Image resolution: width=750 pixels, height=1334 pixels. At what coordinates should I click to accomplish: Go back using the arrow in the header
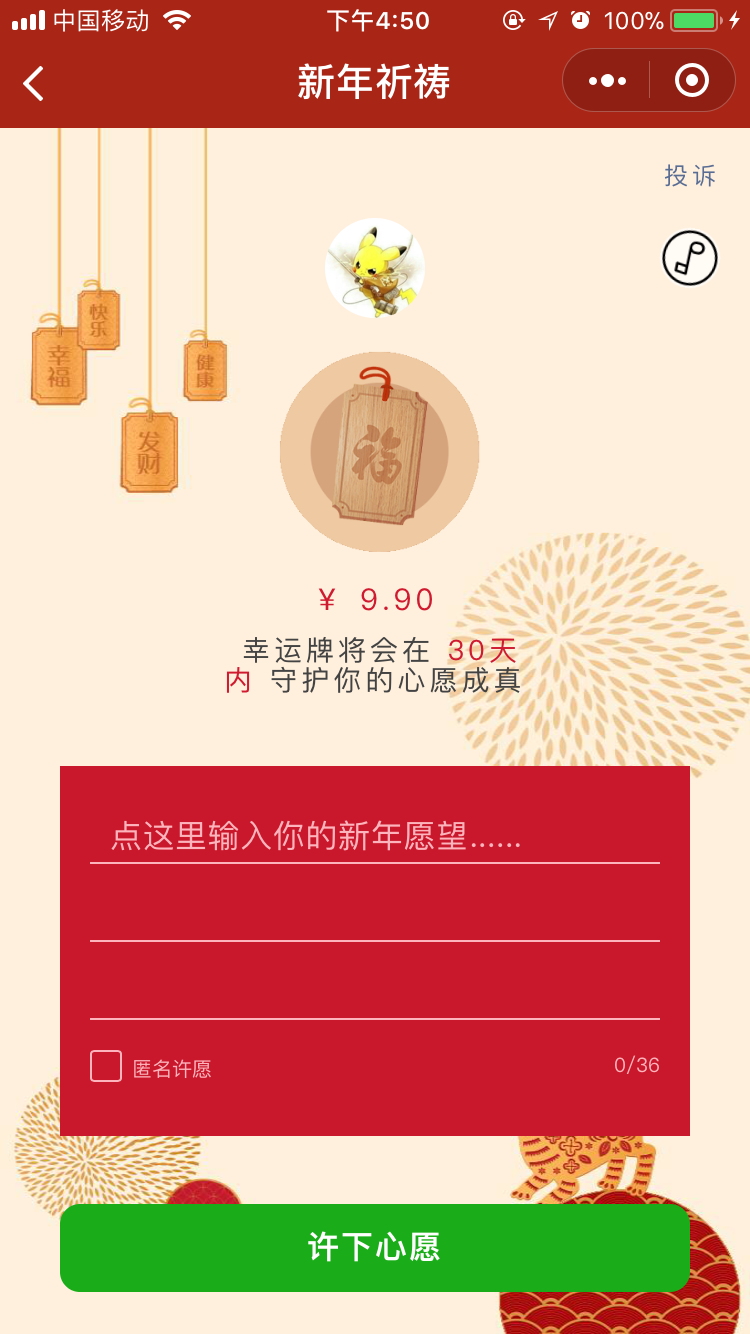tap(34, 83)
